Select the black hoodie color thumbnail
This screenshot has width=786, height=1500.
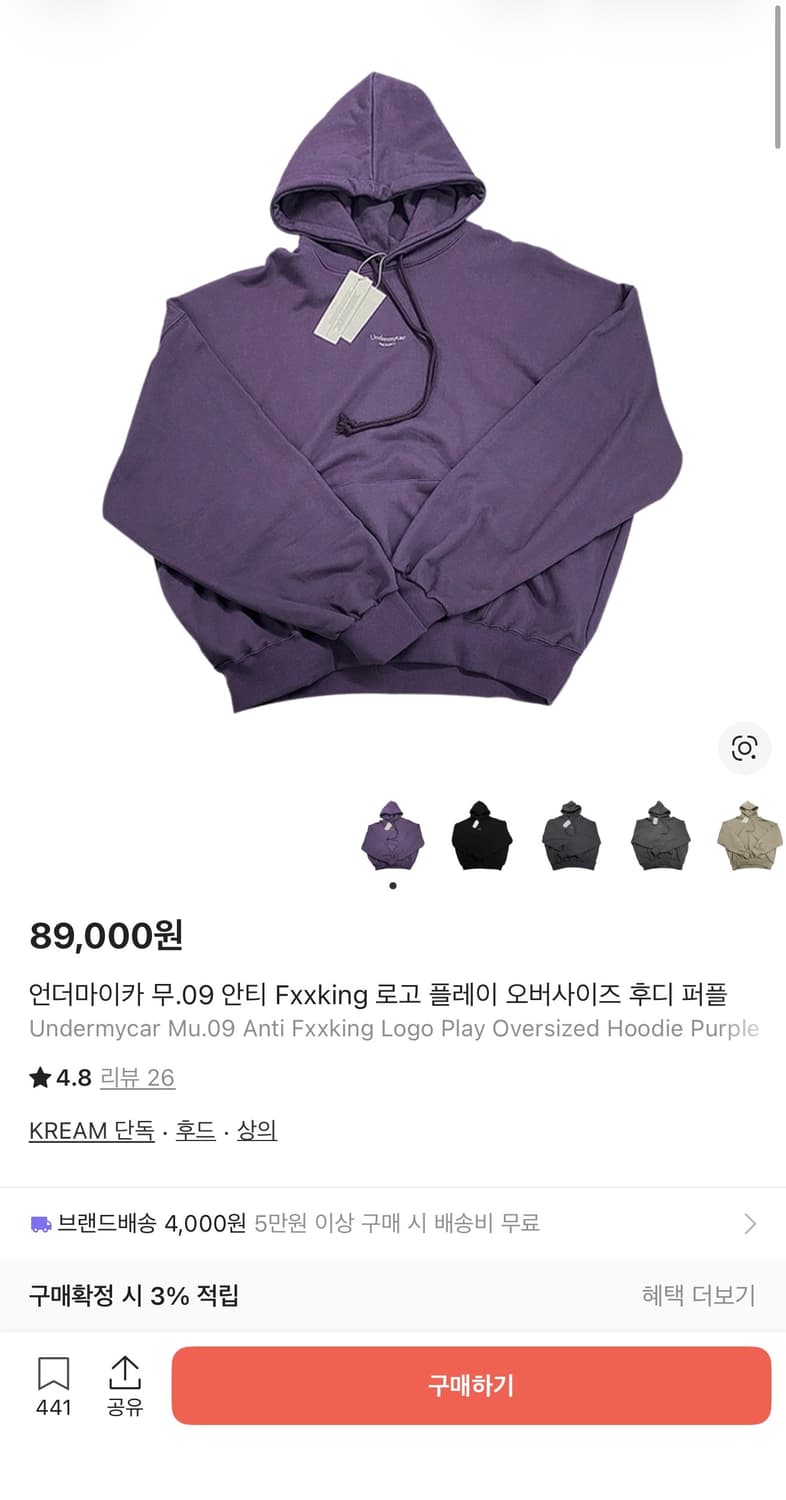[x=482, y=835]
